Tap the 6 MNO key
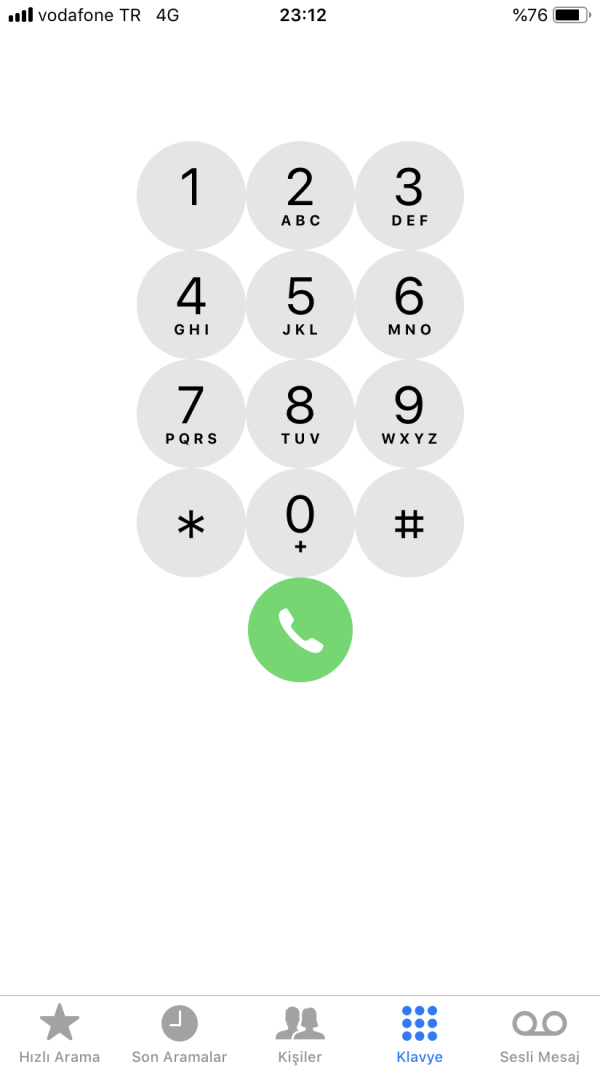The width and height of the screenshot is (600, 1067). pyautogui.click(x=409, y=304)
